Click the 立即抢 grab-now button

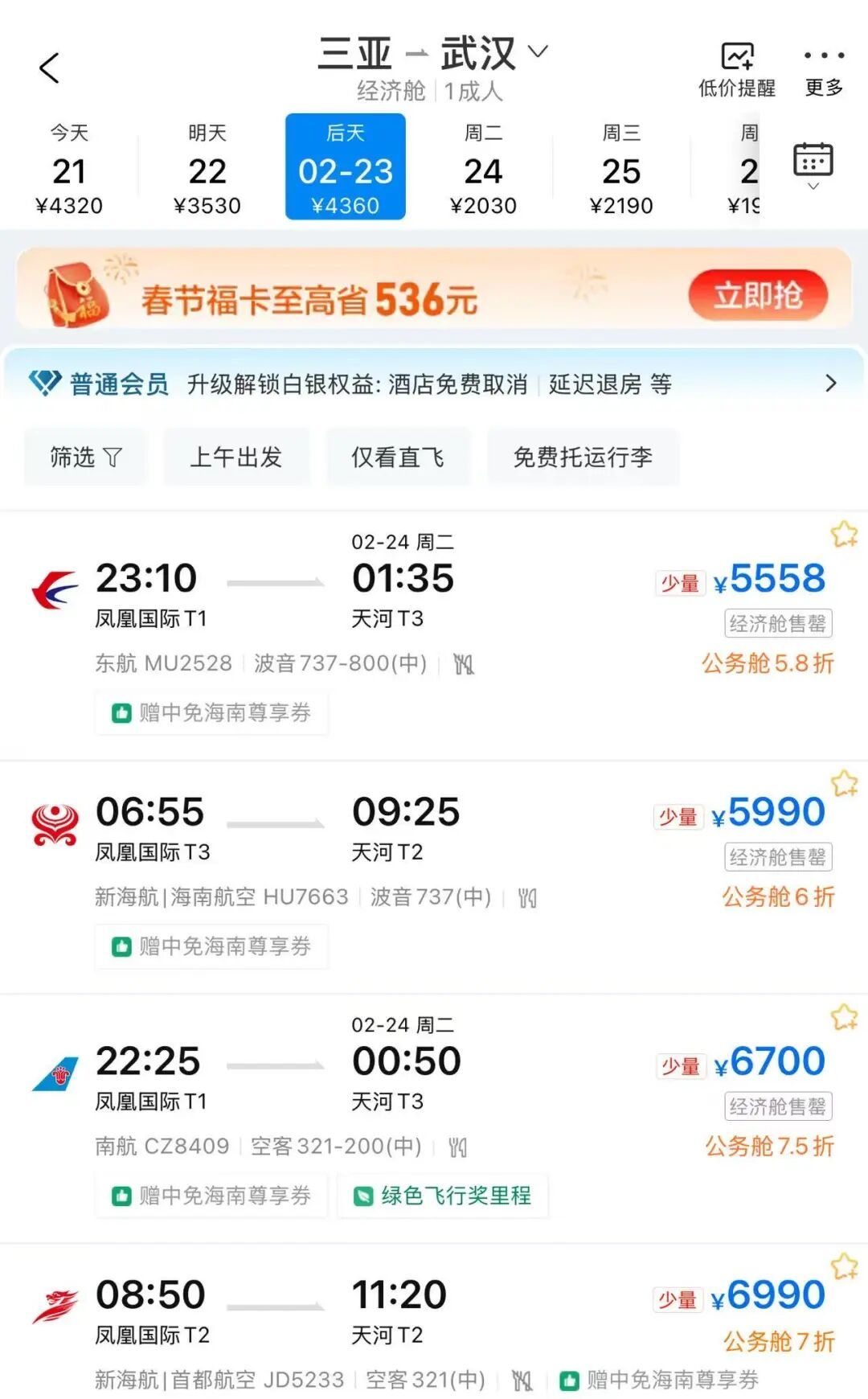tap(756, 296)
